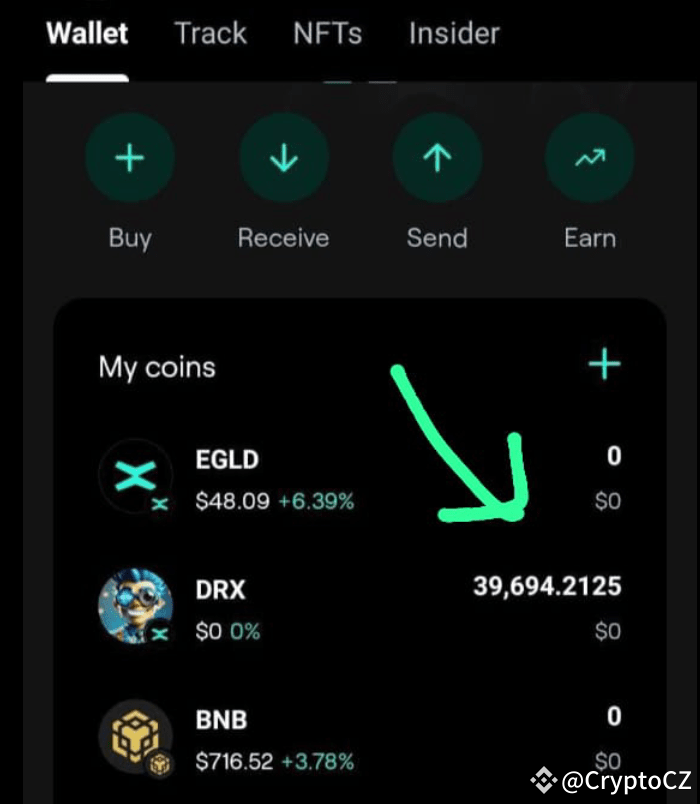Switch to the Track tab
700x804 pixels.
(210, 33)
